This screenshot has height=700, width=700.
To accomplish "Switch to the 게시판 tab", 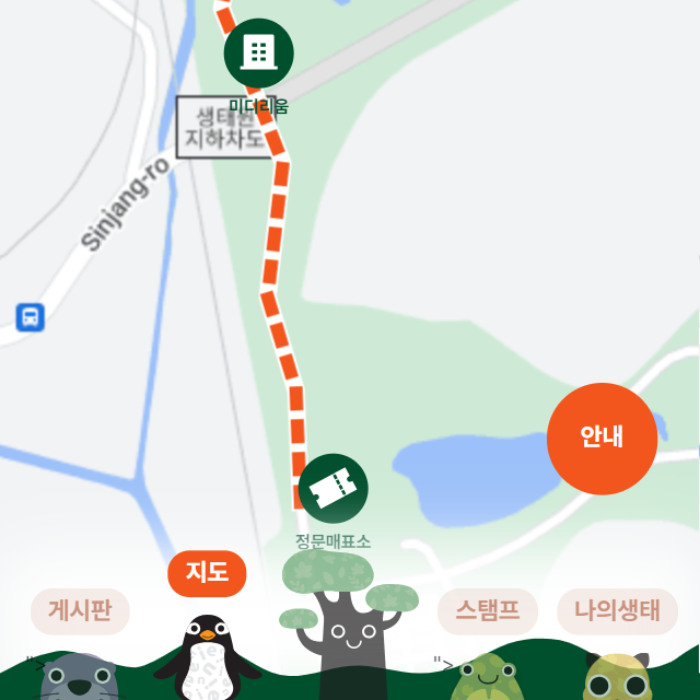I will 80,611.
